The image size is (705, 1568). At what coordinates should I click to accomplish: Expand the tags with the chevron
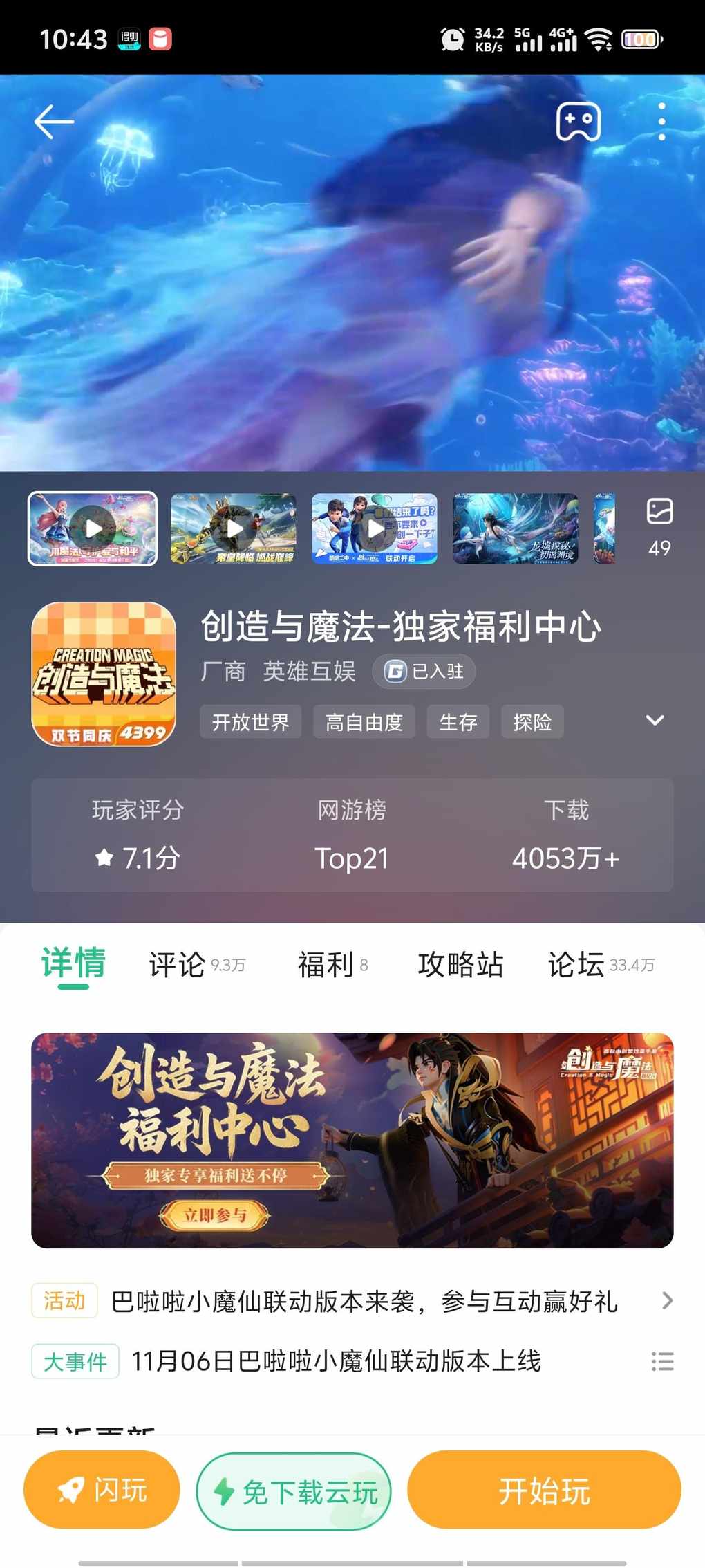click(x=655, y=721)
